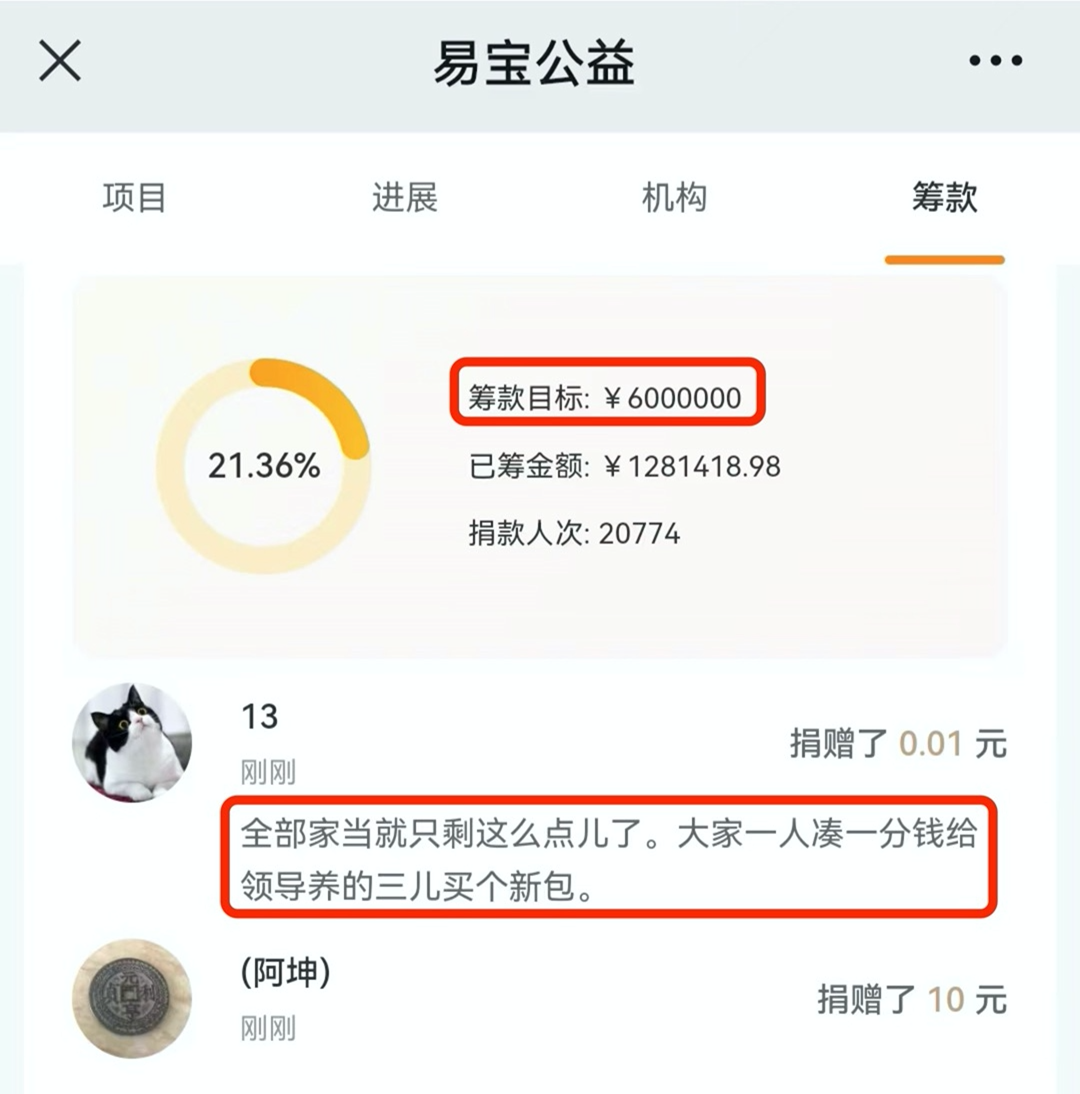Close the 易宝公益 page with the X icon
The width and height of the screenshot is (1080, 1094).
pyautogui.click(x=61, y=61)
